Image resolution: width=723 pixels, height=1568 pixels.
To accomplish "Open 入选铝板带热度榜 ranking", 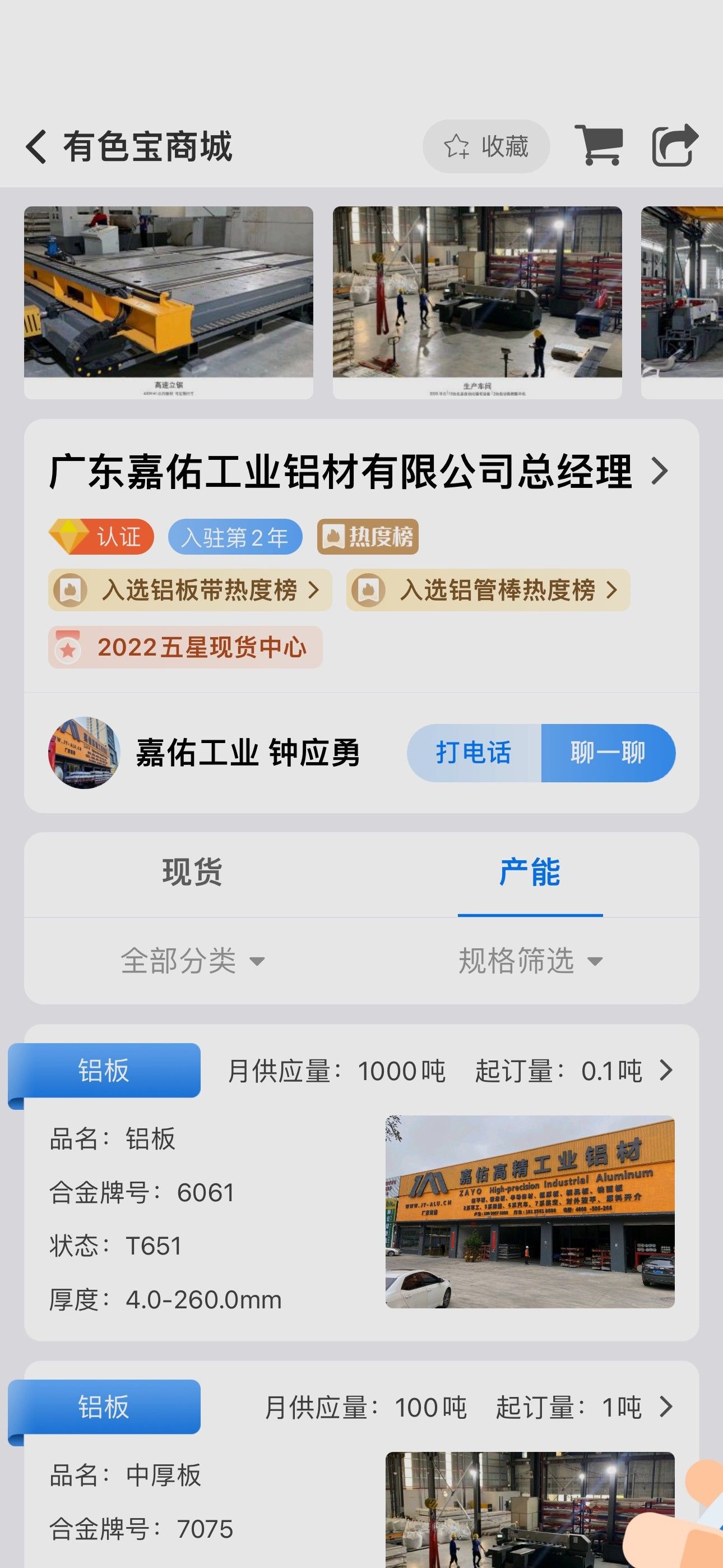I will click(190, 590).
